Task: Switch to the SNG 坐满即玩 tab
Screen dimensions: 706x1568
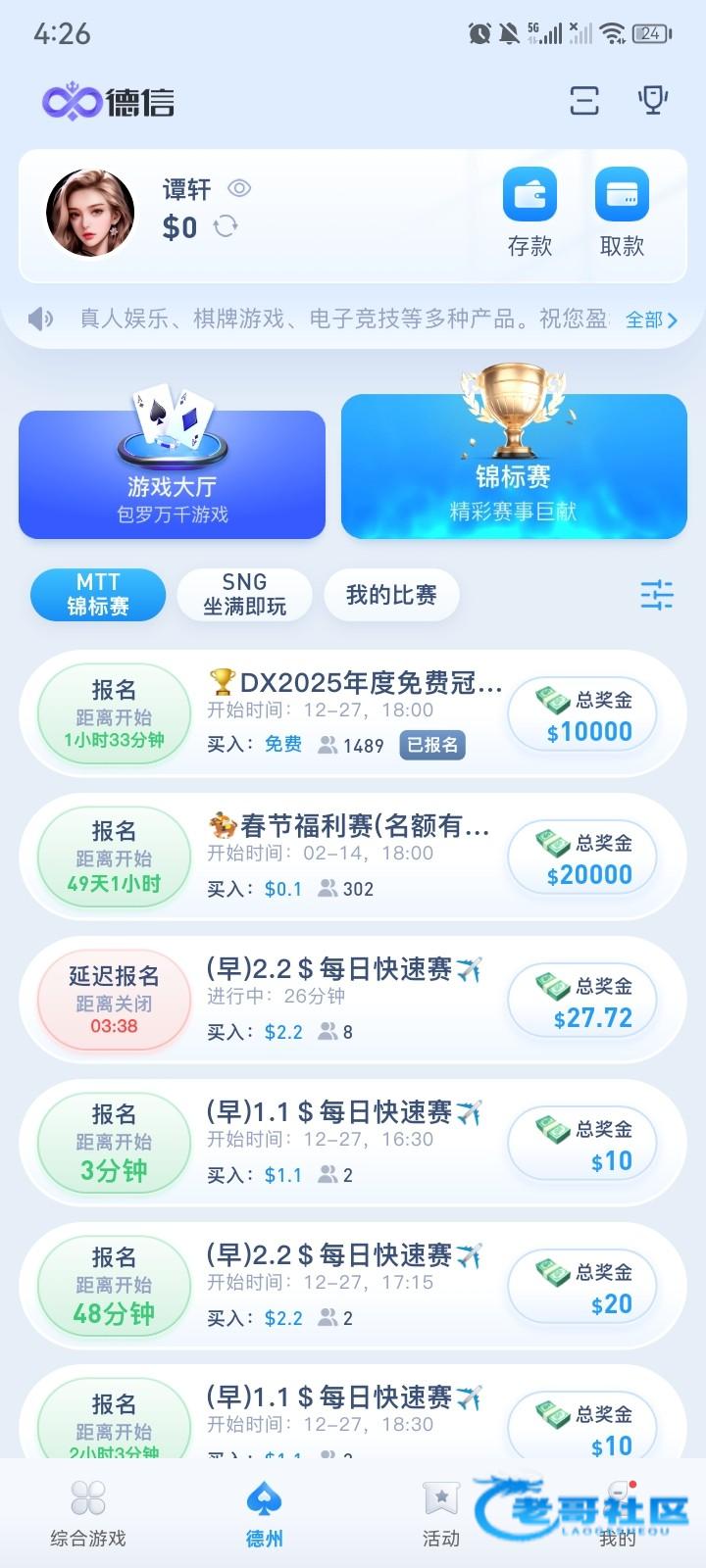Action: 244,595
